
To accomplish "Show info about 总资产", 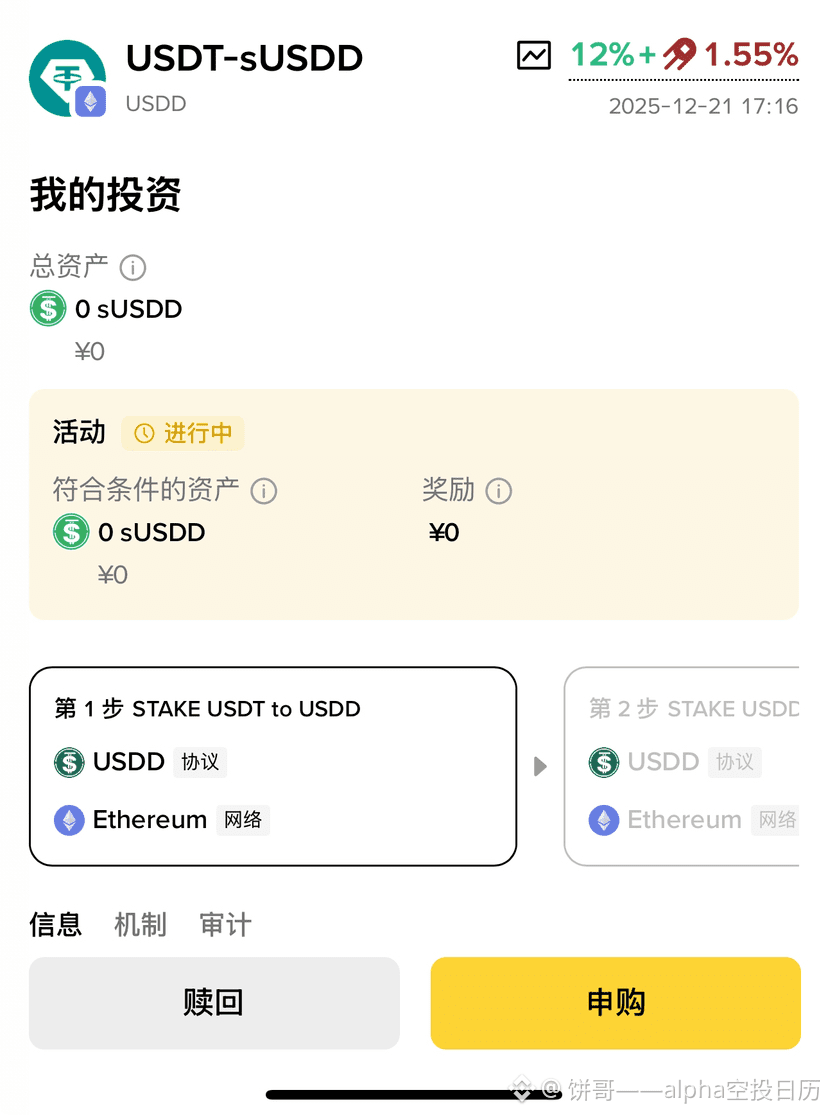I will click(x=133, y=268).
